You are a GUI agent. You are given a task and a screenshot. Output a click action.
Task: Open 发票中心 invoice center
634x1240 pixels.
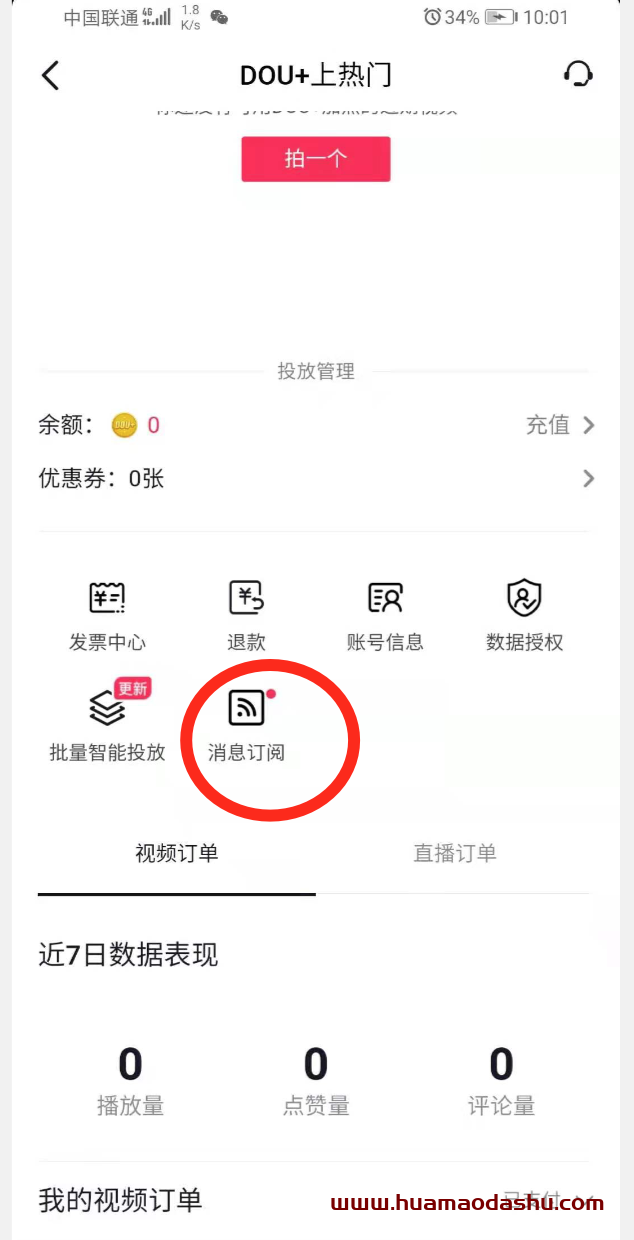click(107, 615)
